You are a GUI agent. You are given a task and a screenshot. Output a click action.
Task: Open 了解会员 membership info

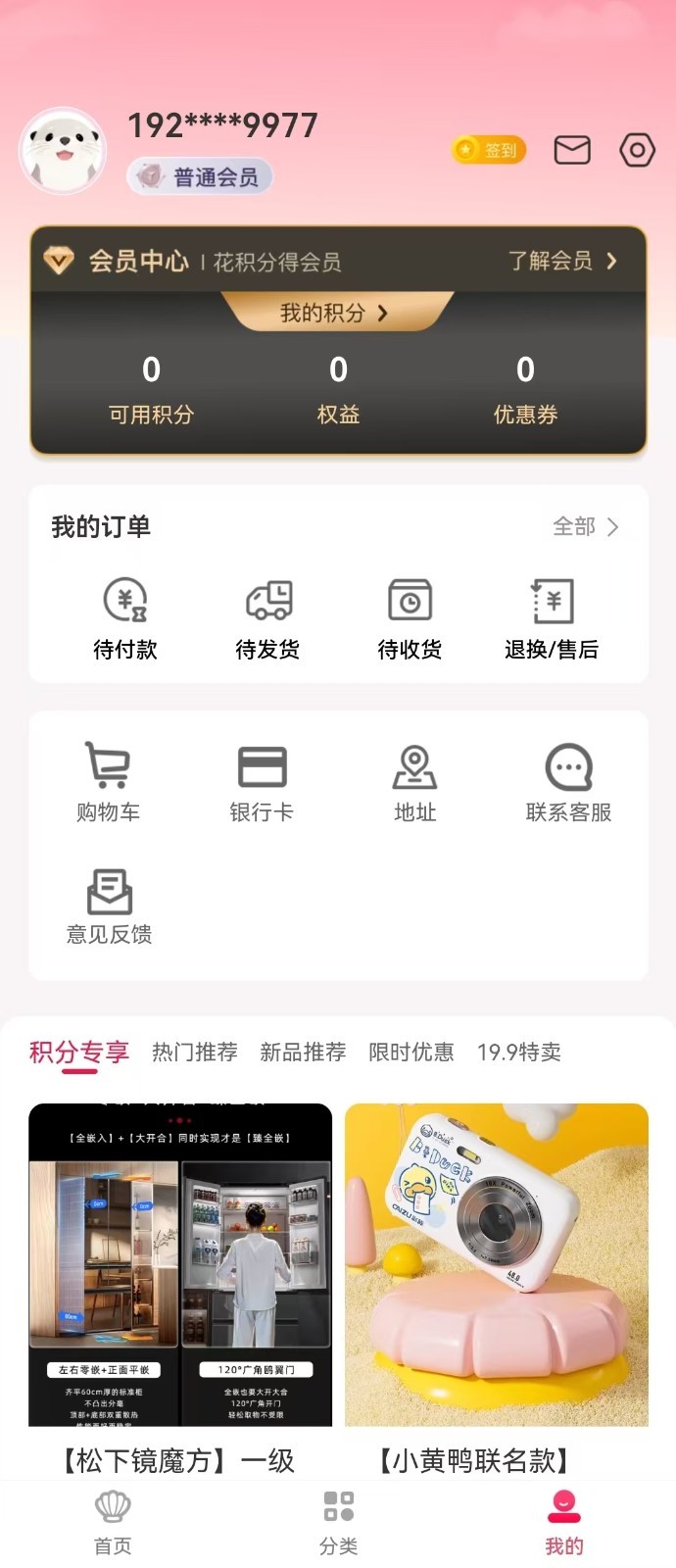[561, 261]
